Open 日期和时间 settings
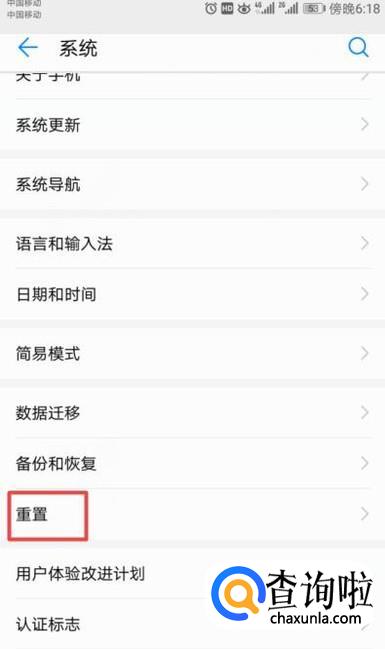The height and width of the screenshot is (649, 385). click(192, 294)
